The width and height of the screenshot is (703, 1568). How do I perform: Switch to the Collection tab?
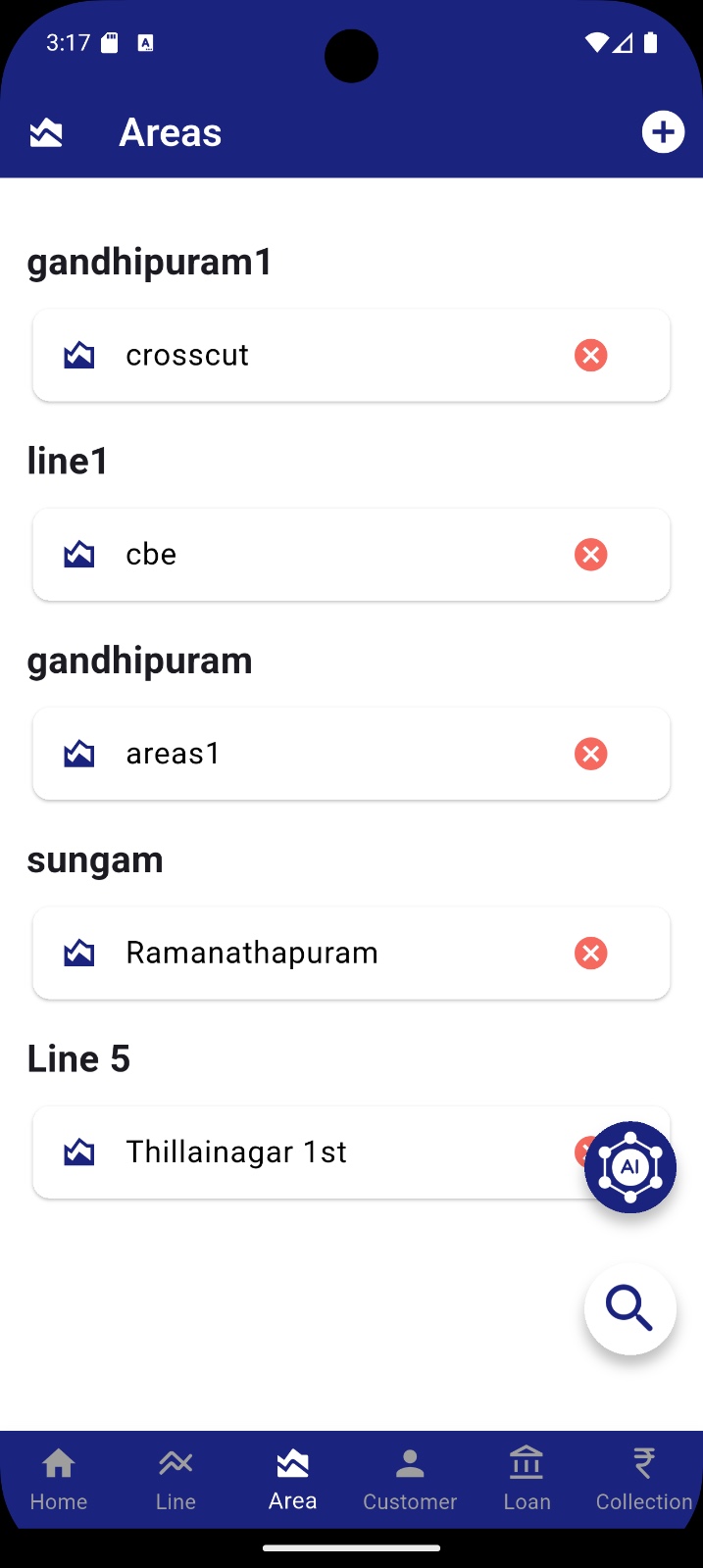[x=644, y=1480]
